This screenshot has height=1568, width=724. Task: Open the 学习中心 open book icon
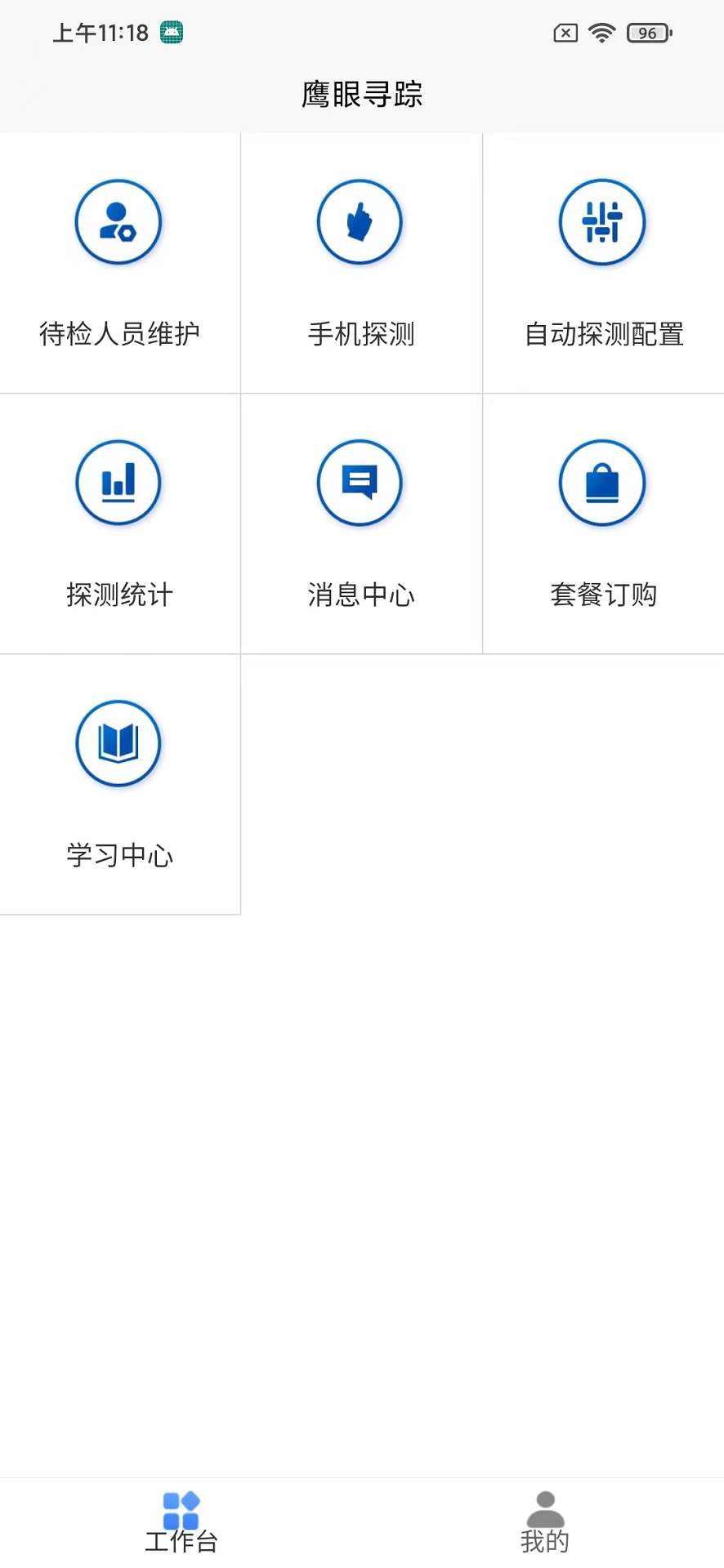click(118, 743)
